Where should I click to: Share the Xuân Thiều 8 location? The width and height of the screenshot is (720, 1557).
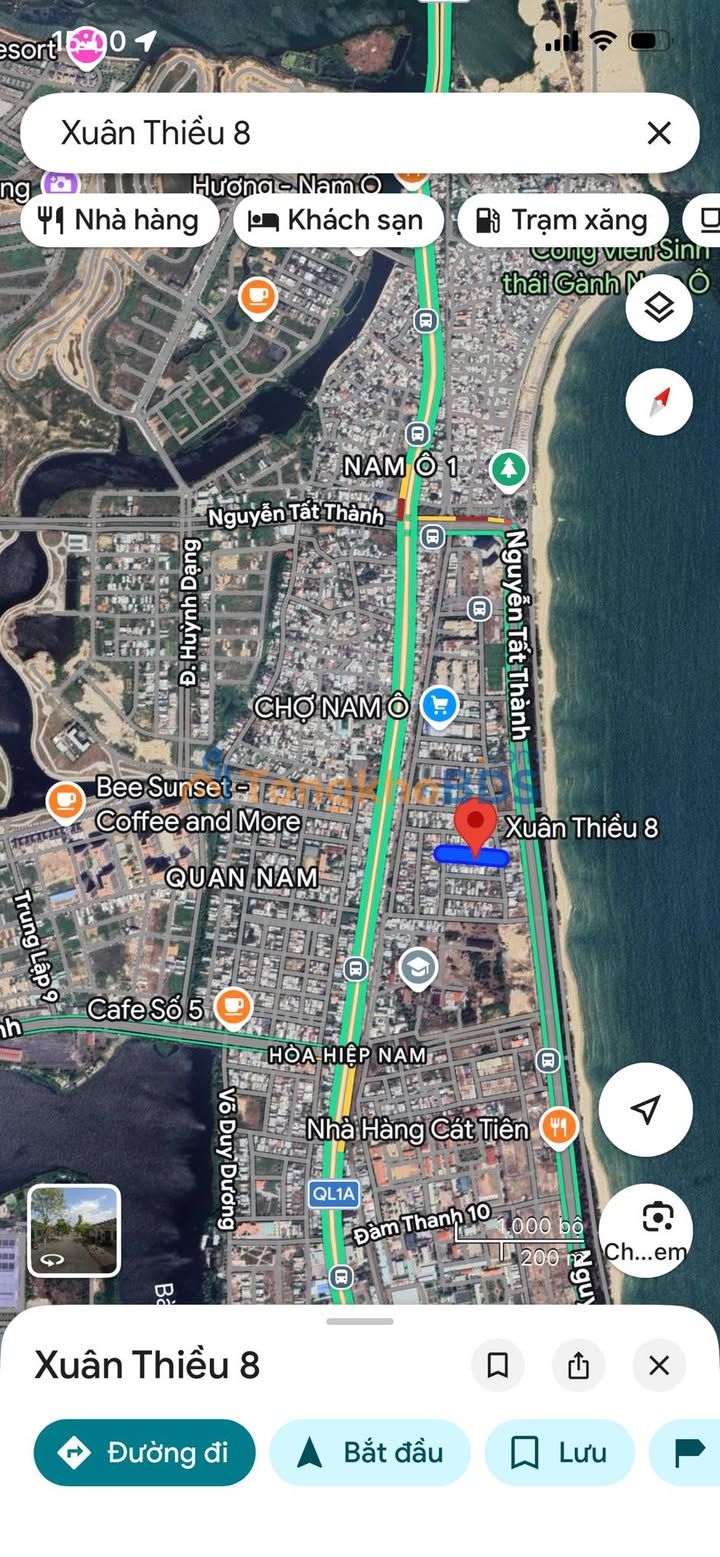(579, 1365)
